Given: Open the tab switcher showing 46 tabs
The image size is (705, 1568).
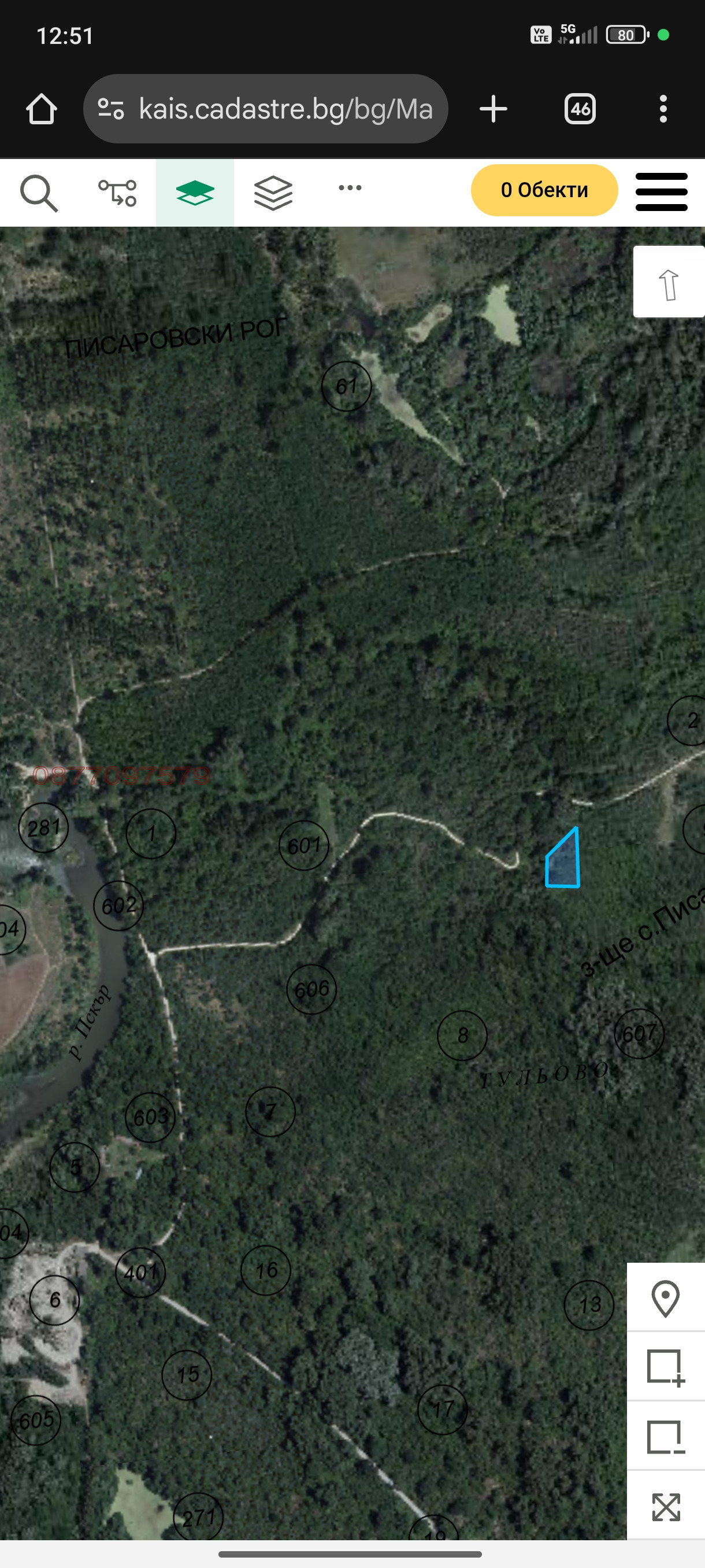Looking at the screenshot, I should tap(579, 110).
